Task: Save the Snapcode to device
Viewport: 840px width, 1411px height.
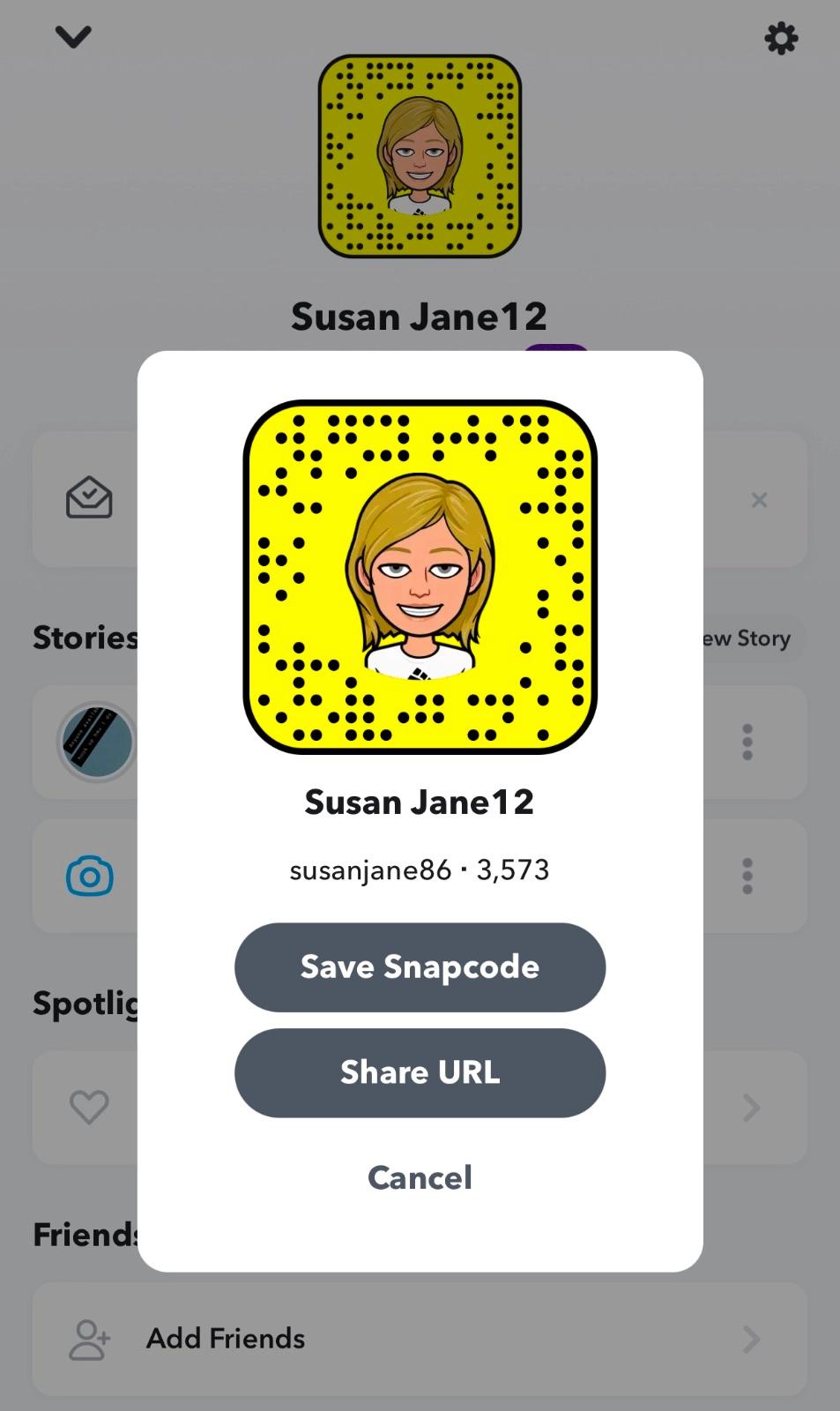Action: [x=420, y=967]
